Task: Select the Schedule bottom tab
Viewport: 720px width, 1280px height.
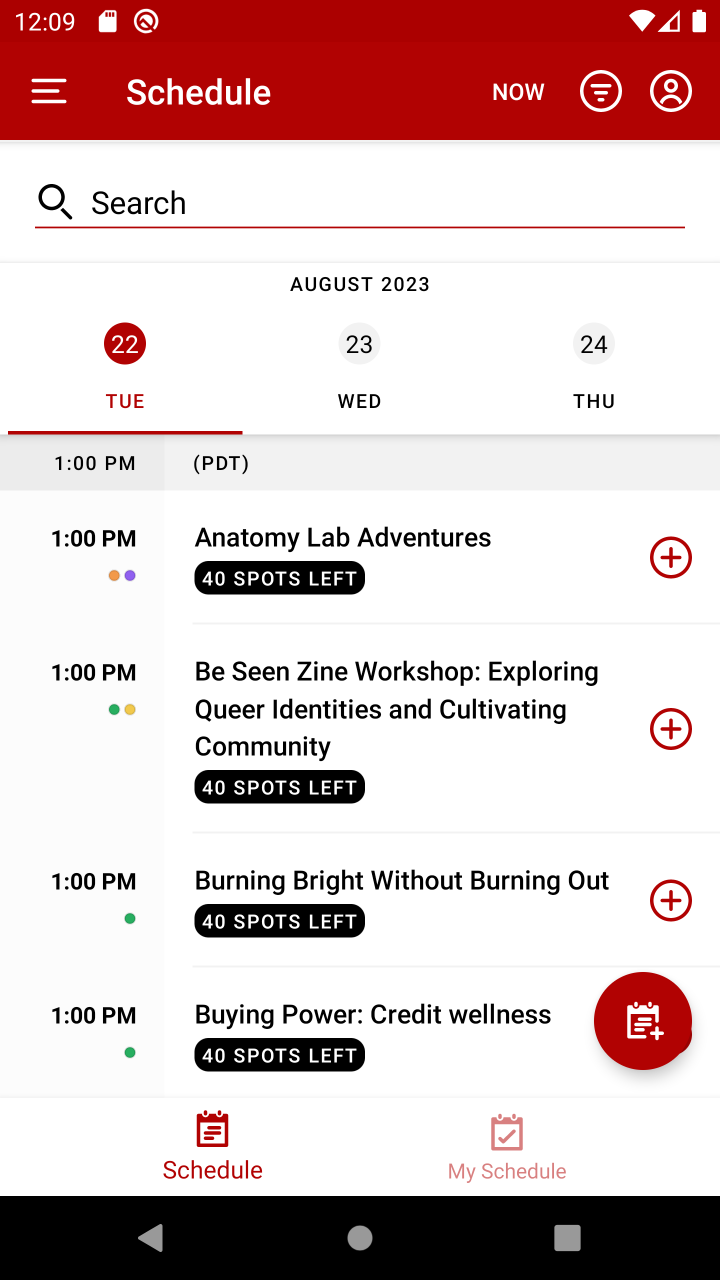Action: click(x=213, y=1147)
